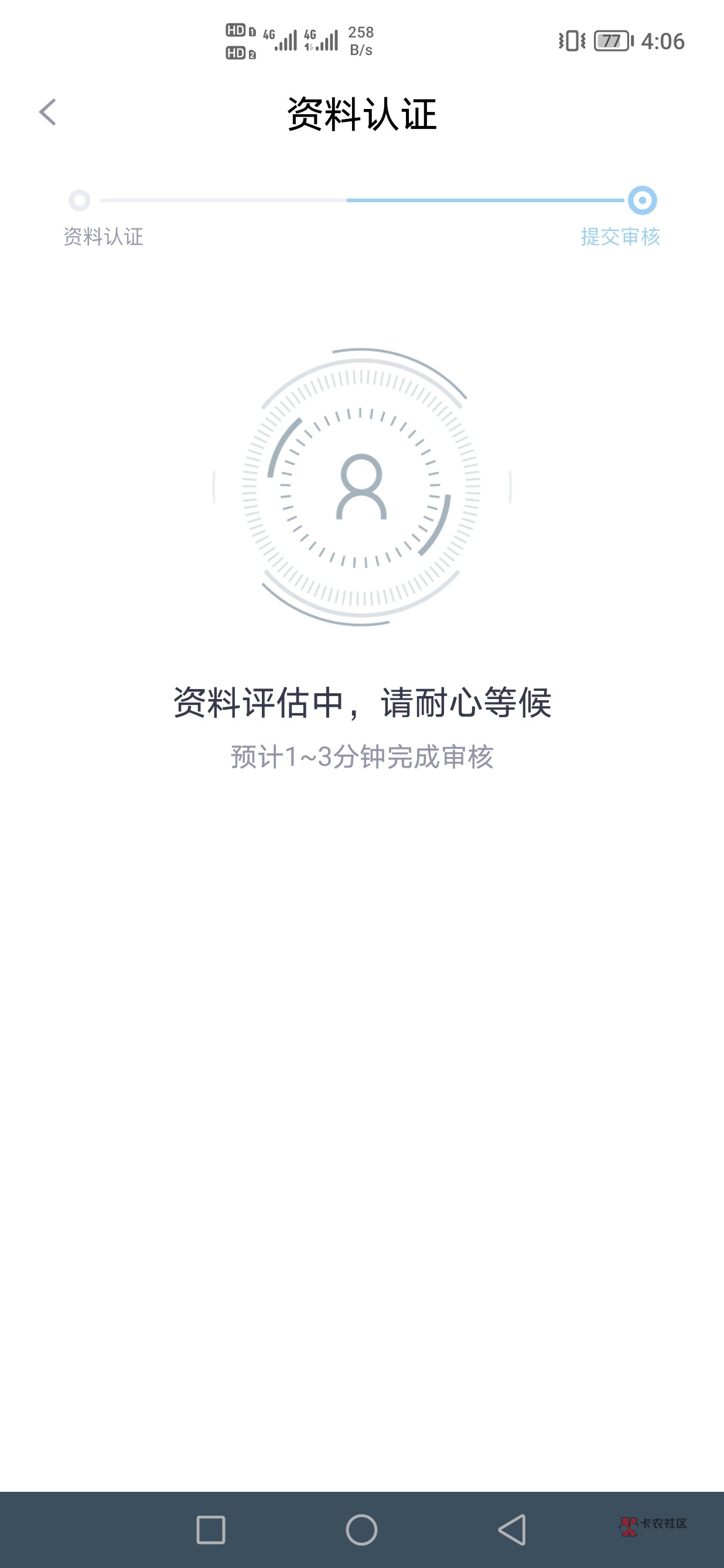Select the 资料认证 step circle indicator
724x1568 pixels.
coord(80,200)
